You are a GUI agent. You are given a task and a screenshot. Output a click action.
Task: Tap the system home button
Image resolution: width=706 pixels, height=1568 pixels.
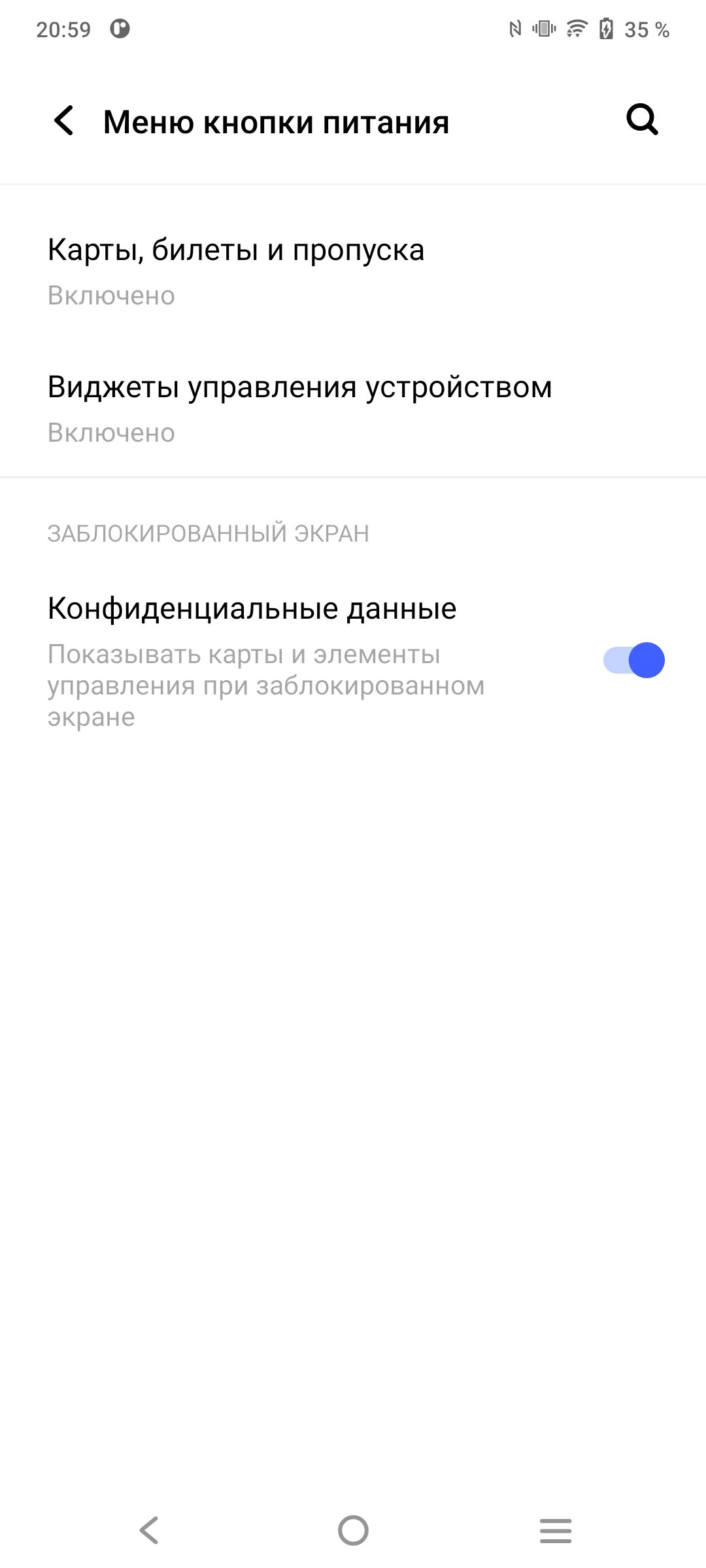tap(353, 1530)
